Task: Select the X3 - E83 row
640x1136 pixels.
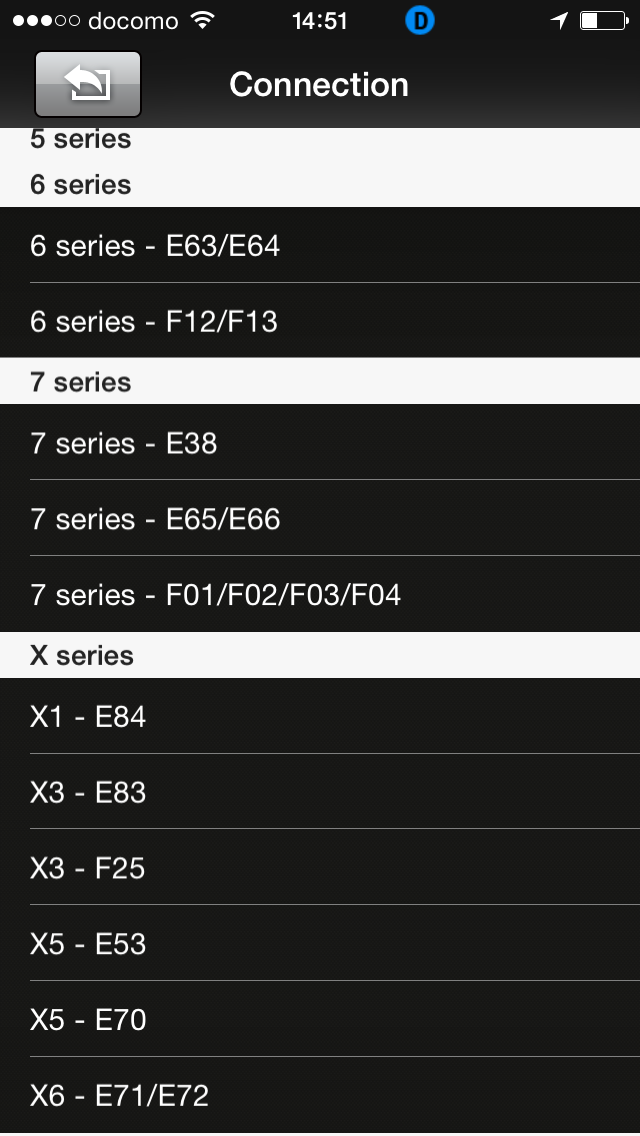Action: click(320, 791)
